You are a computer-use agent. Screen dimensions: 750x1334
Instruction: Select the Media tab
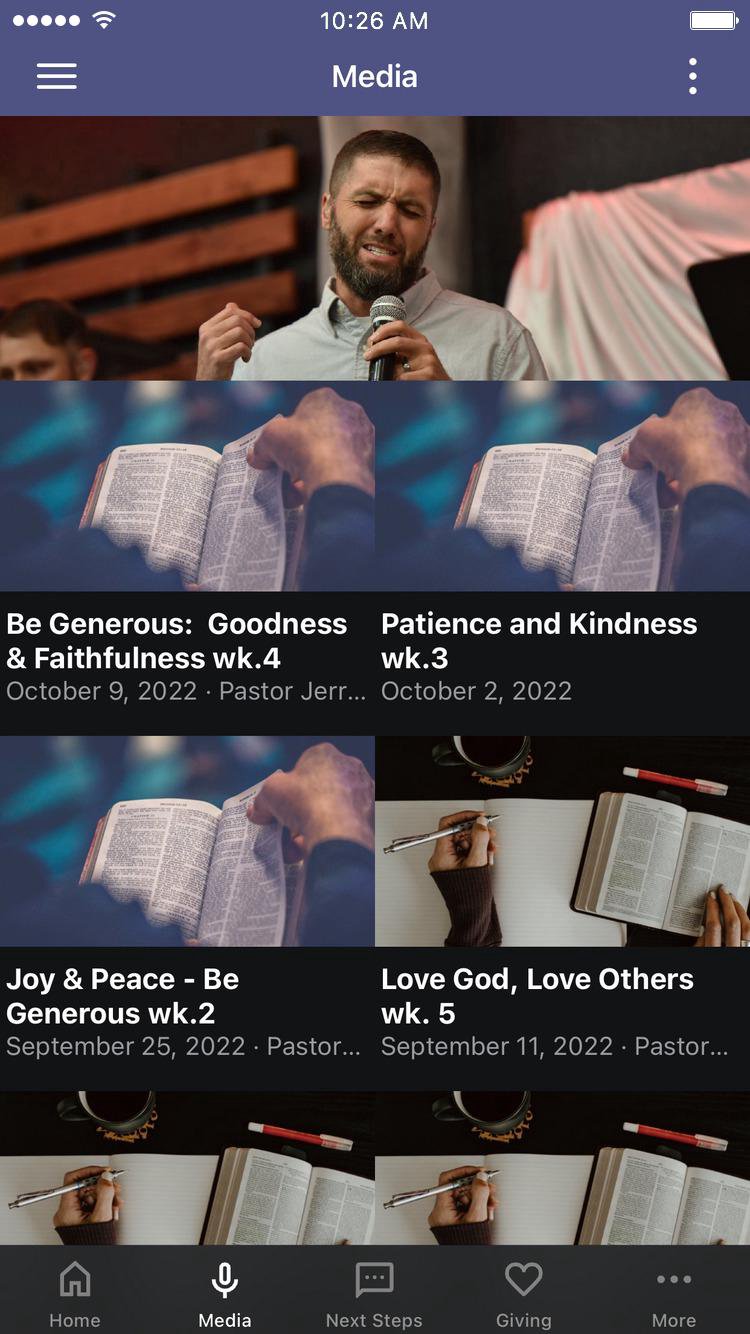225,1293
